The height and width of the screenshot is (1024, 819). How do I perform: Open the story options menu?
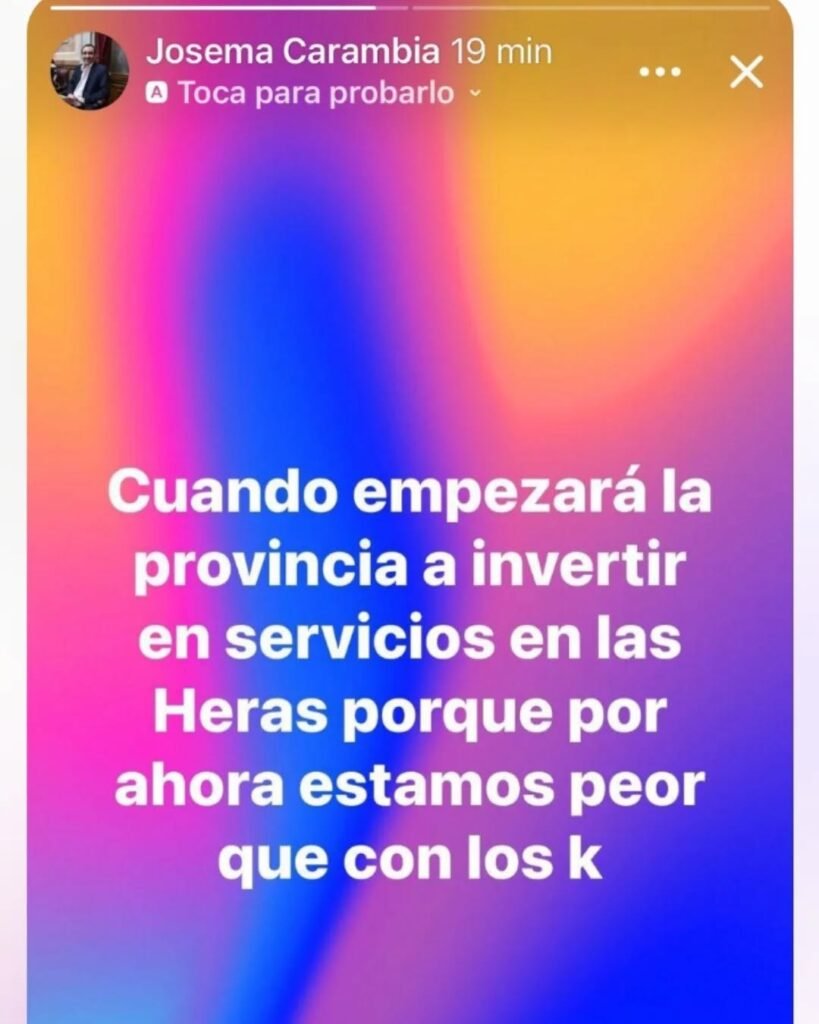point(659,72)
